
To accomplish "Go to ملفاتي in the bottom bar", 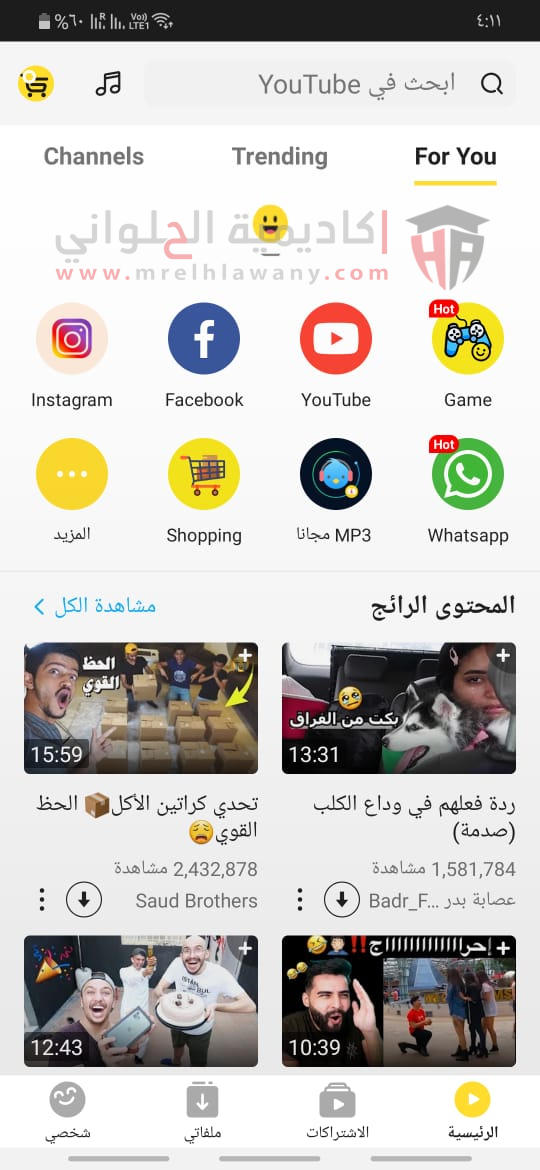I will coord(202,1112).
